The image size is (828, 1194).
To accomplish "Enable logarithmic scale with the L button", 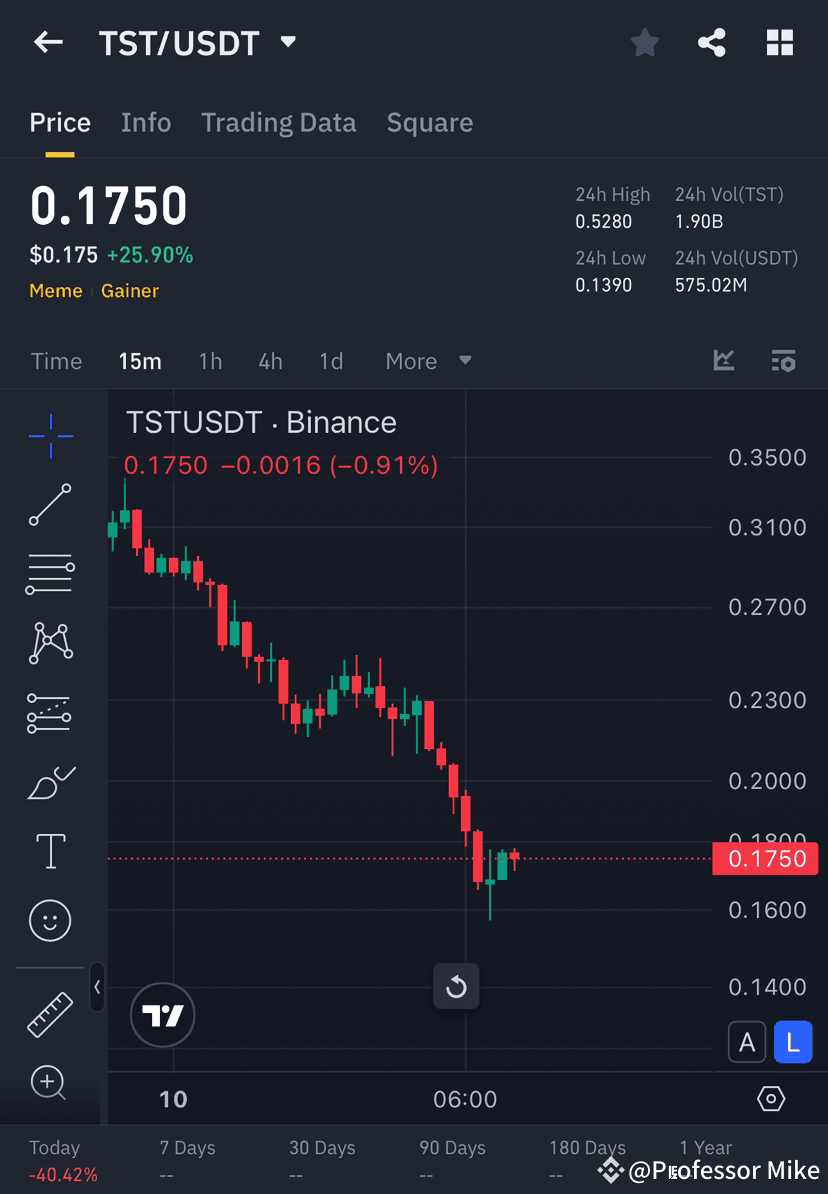I will (x=793, y=1041).
